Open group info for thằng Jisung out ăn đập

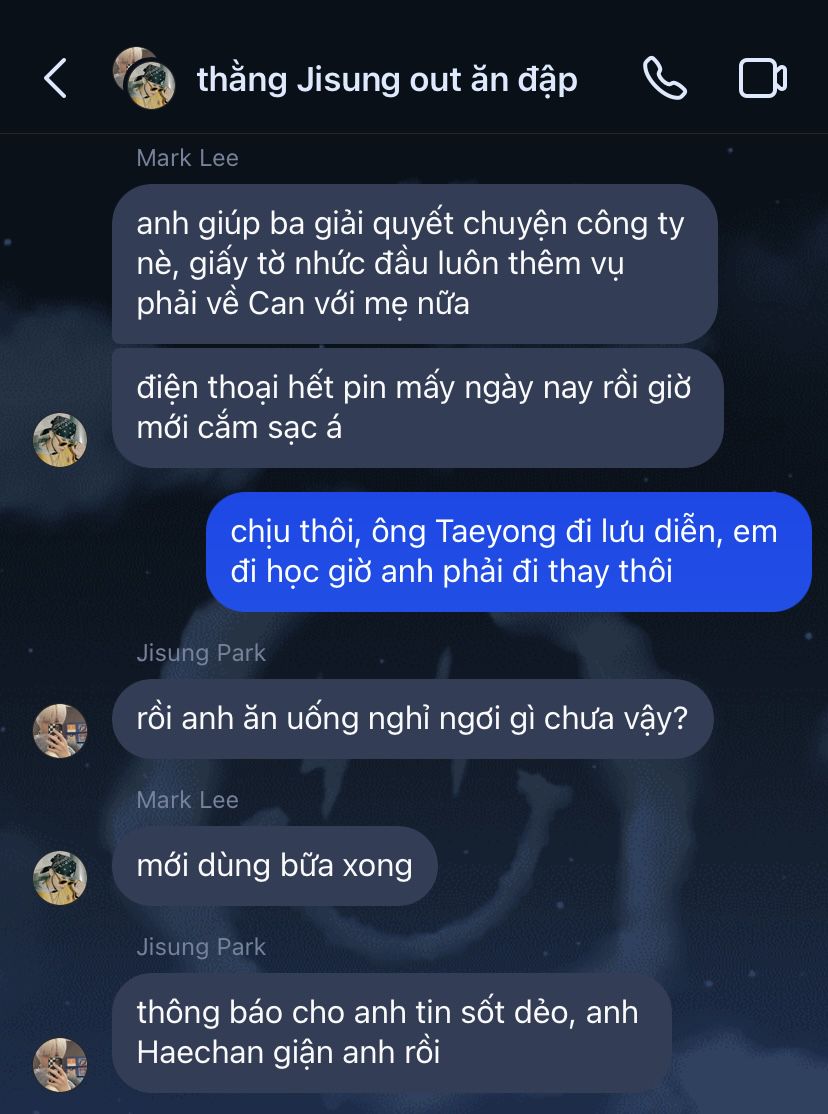point(386,78)
